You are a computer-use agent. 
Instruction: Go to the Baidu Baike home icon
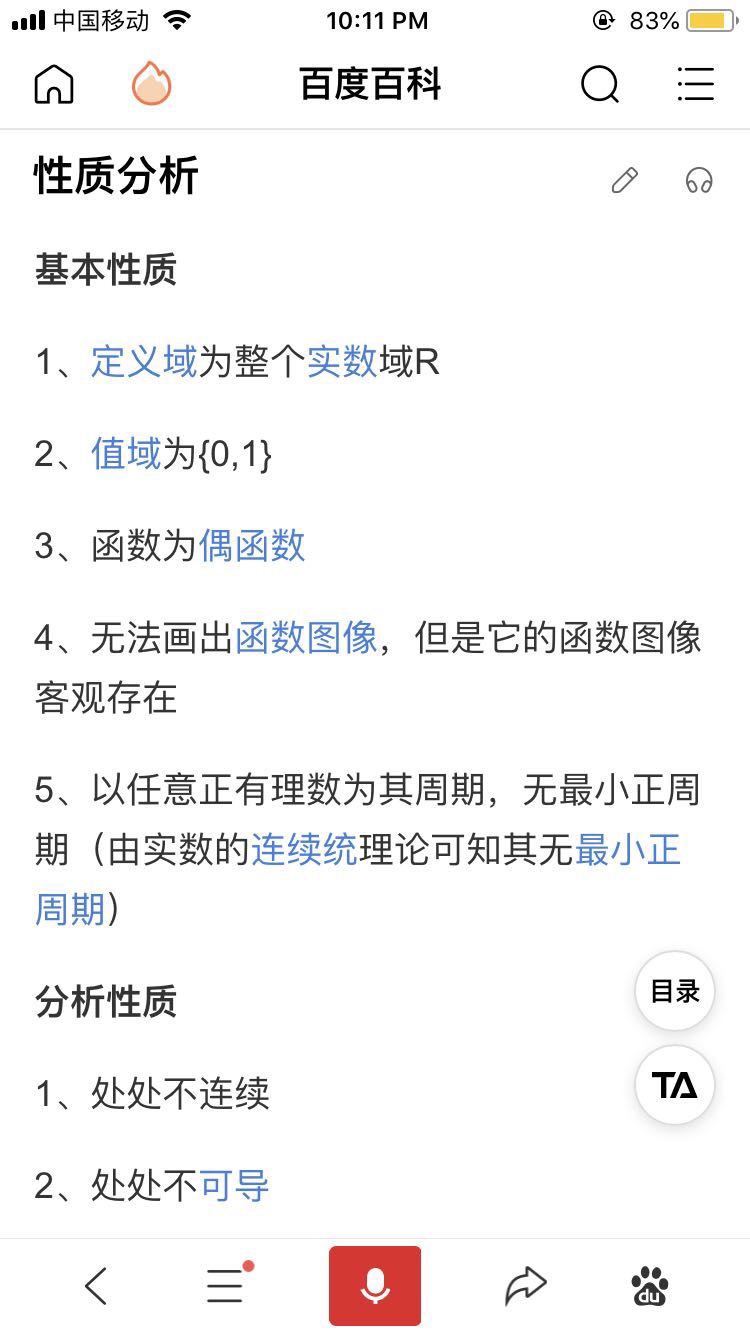54,84
